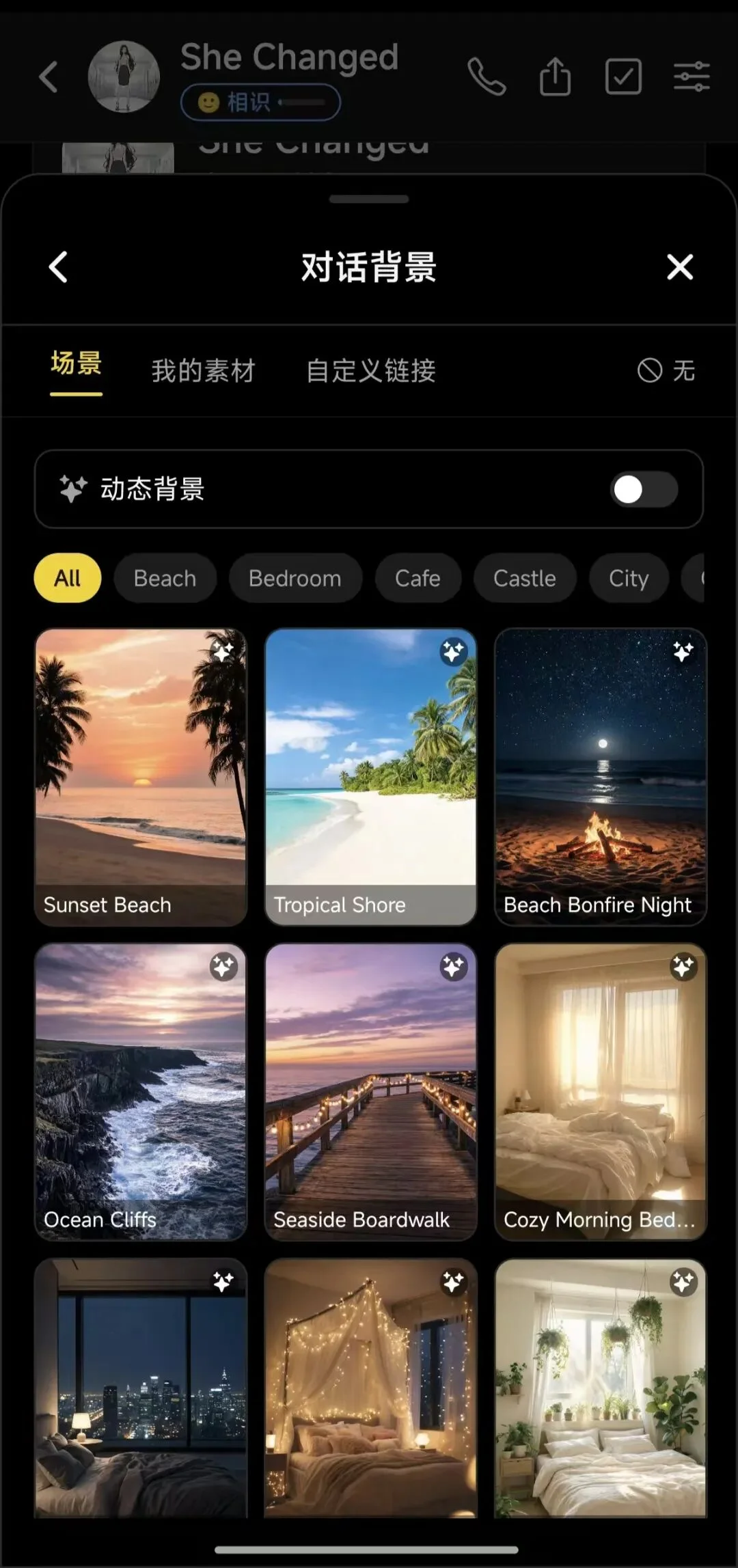Switch to the 自定义链接 tab
738x1568 pixels.
pyautogui.click(x=371, y=371)
